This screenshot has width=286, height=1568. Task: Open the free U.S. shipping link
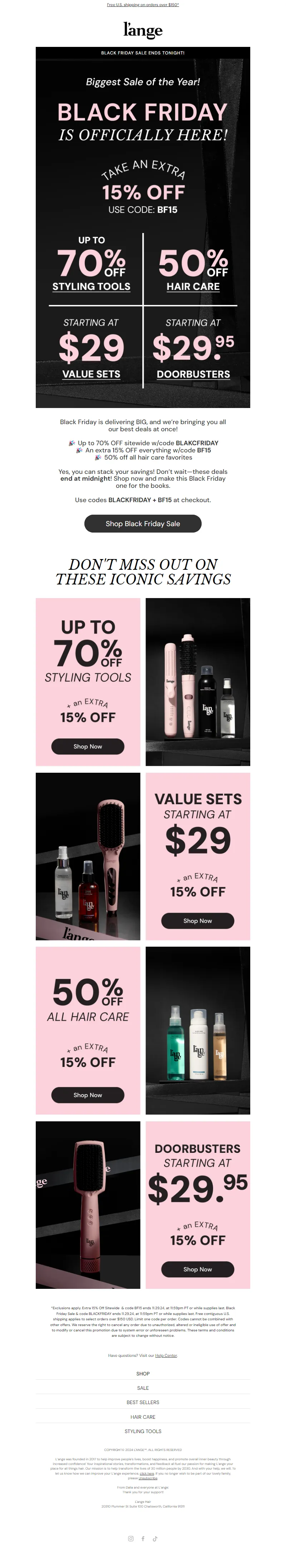(142, 4)
